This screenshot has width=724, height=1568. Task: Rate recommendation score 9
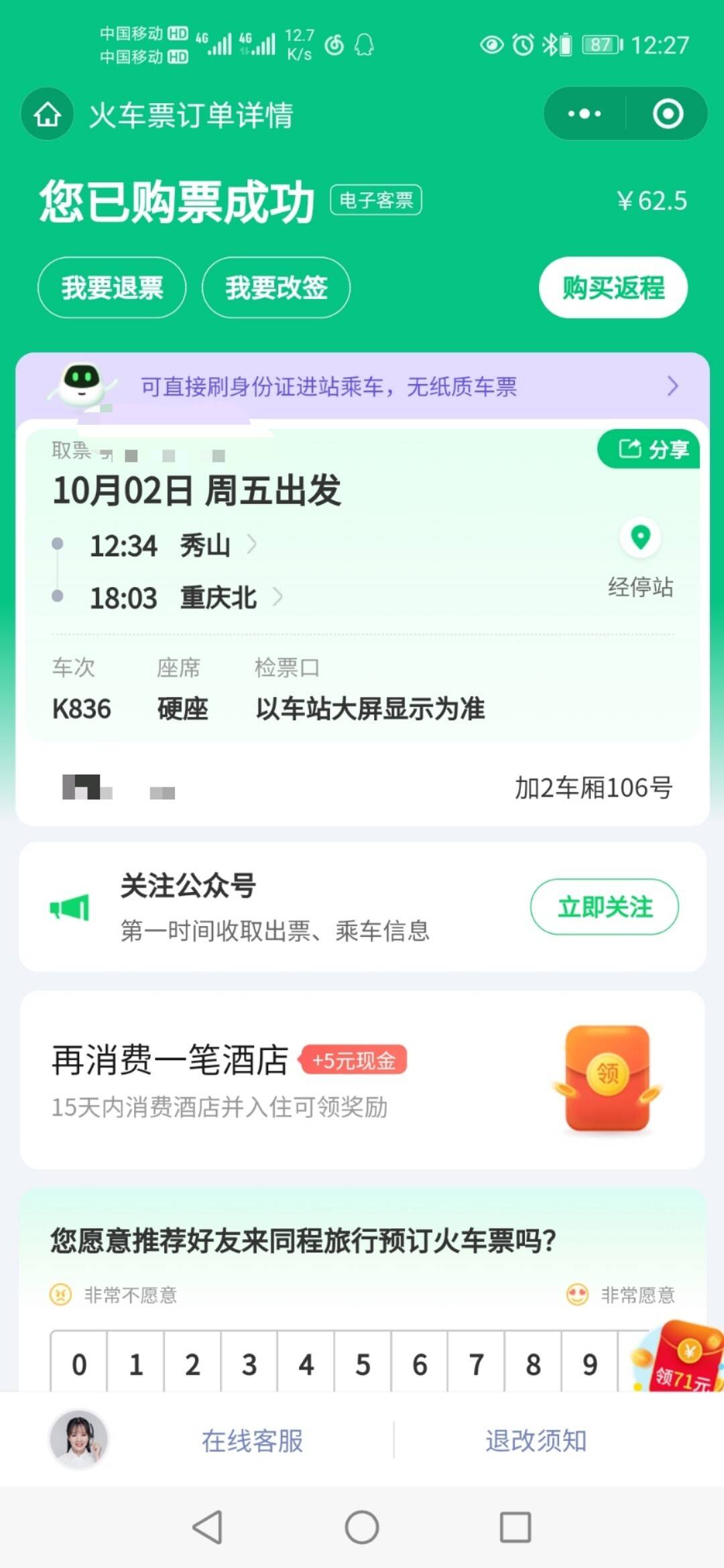tap(589, 1364)
